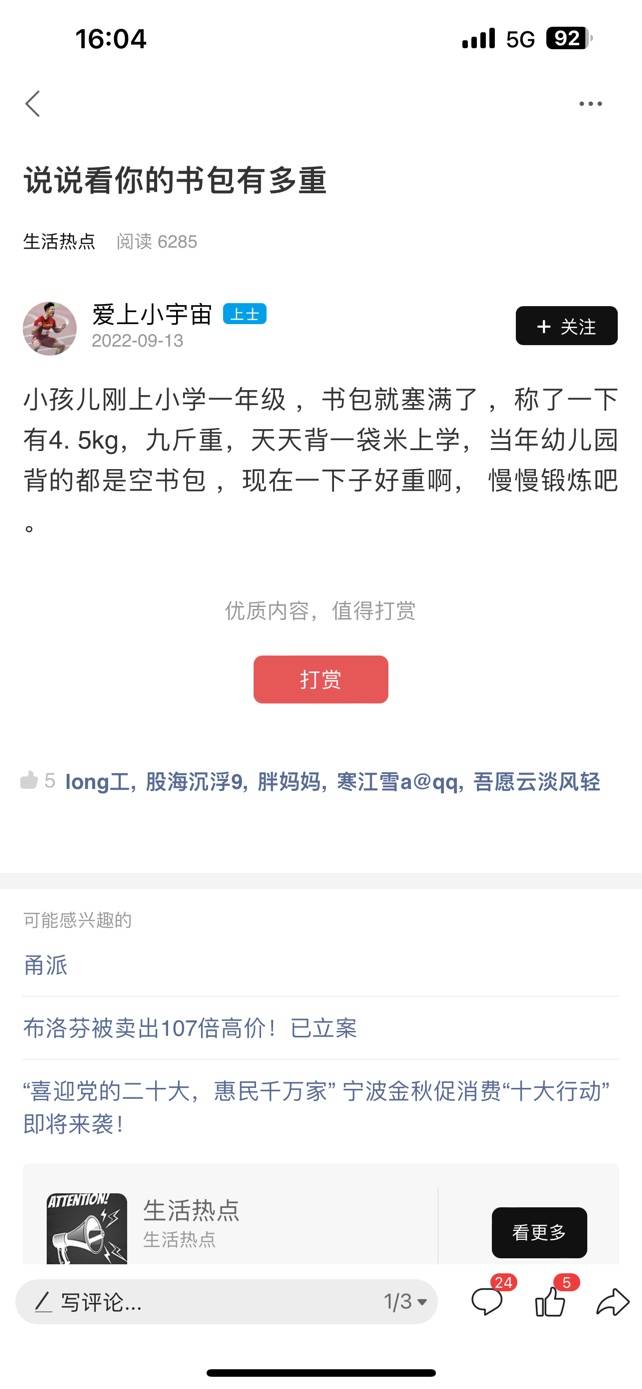The image size is (642, 1389).
Task: Share this post
Action: [612, 1302]
